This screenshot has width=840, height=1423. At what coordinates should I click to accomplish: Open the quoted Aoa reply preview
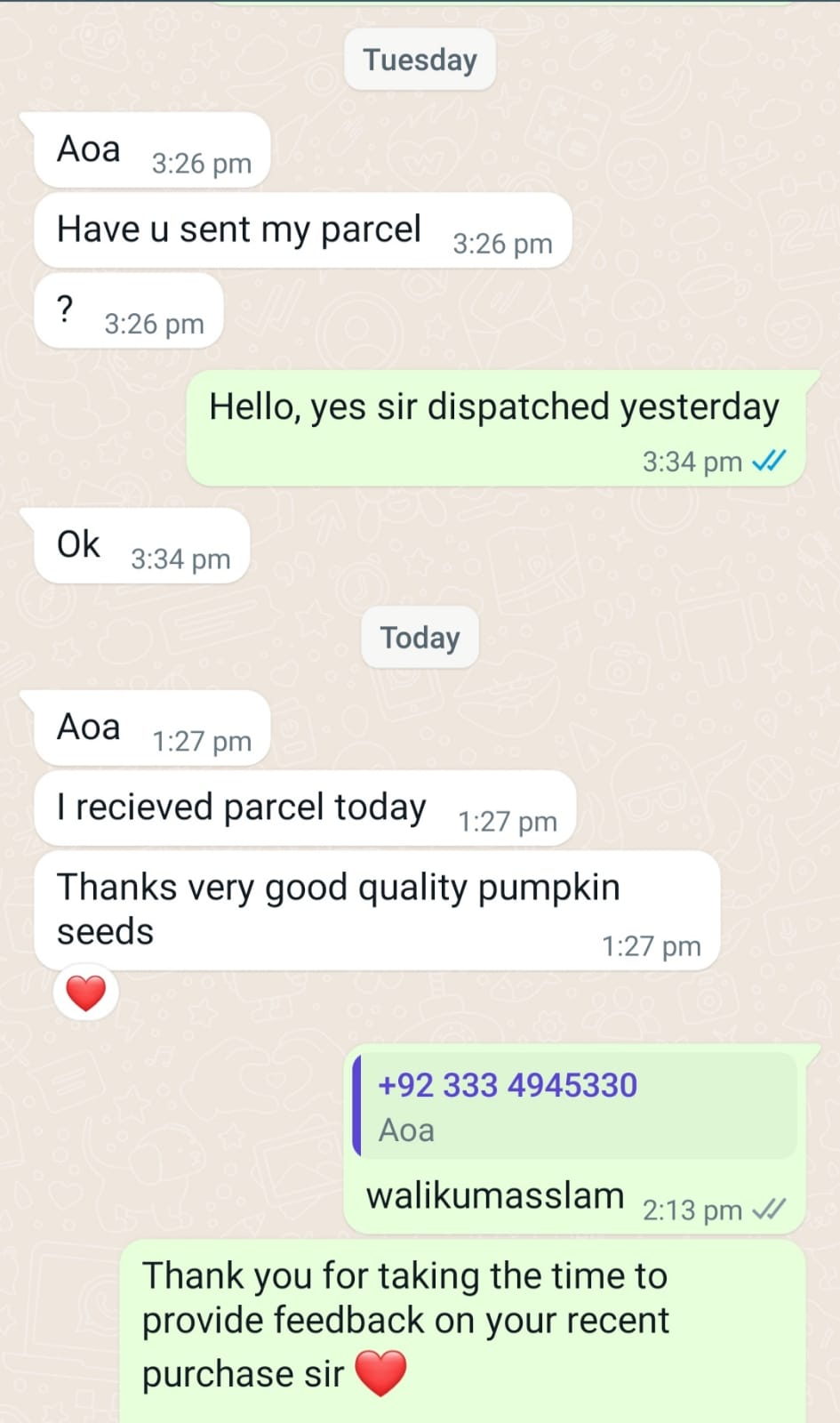(574, 1106)
